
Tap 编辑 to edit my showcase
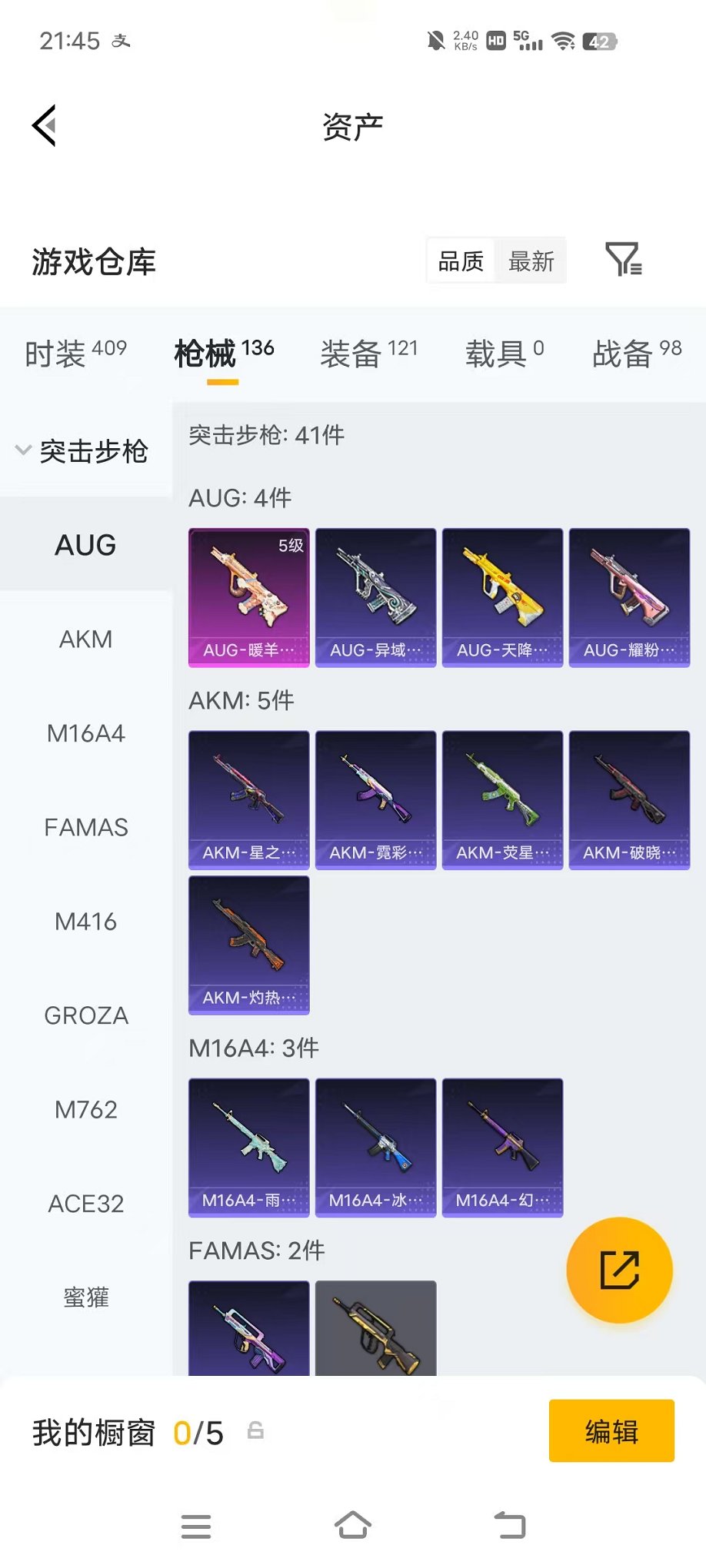tap(611, 1430)
